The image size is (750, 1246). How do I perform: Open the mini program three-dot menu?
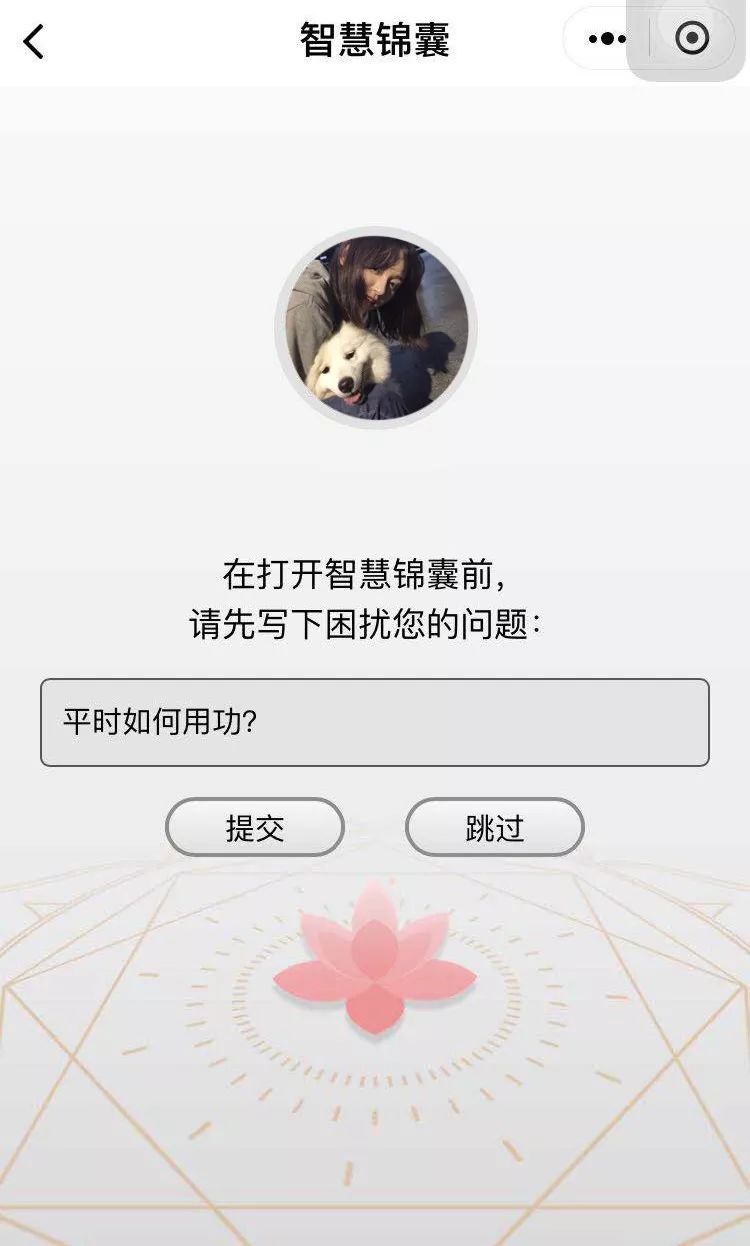tap(607, 39)
